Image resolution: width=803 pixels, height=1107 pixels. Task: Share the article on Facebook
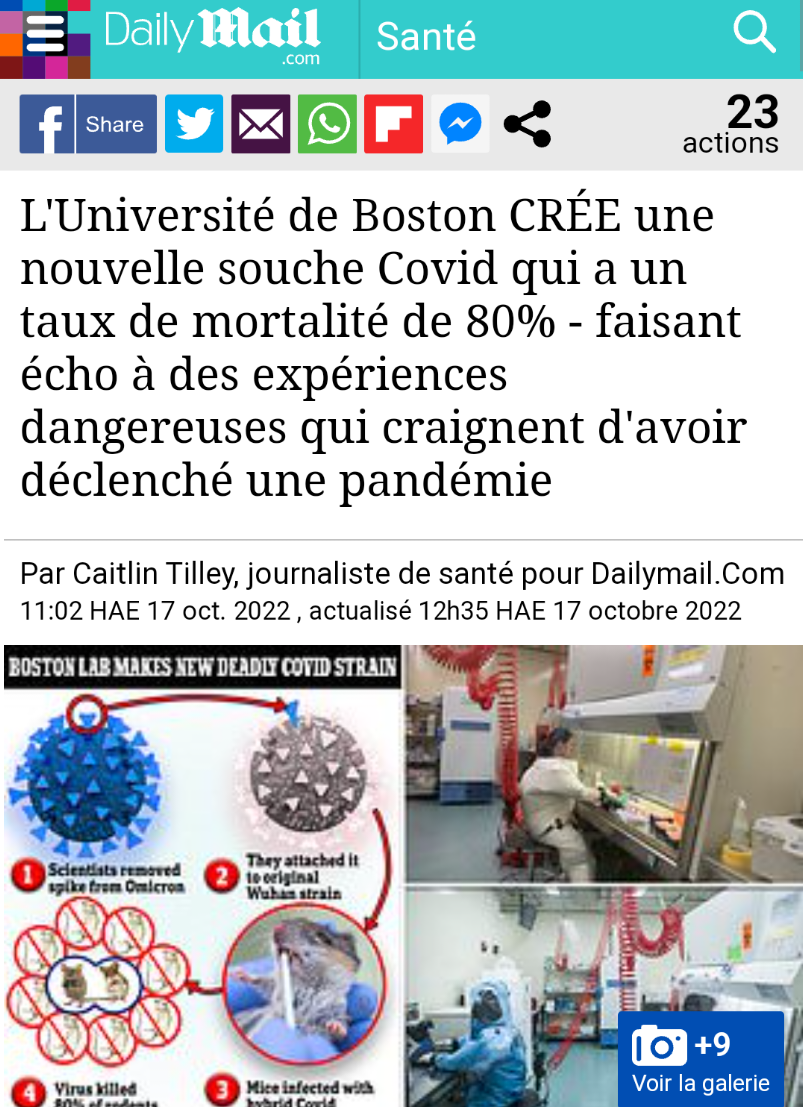point(88,124)
